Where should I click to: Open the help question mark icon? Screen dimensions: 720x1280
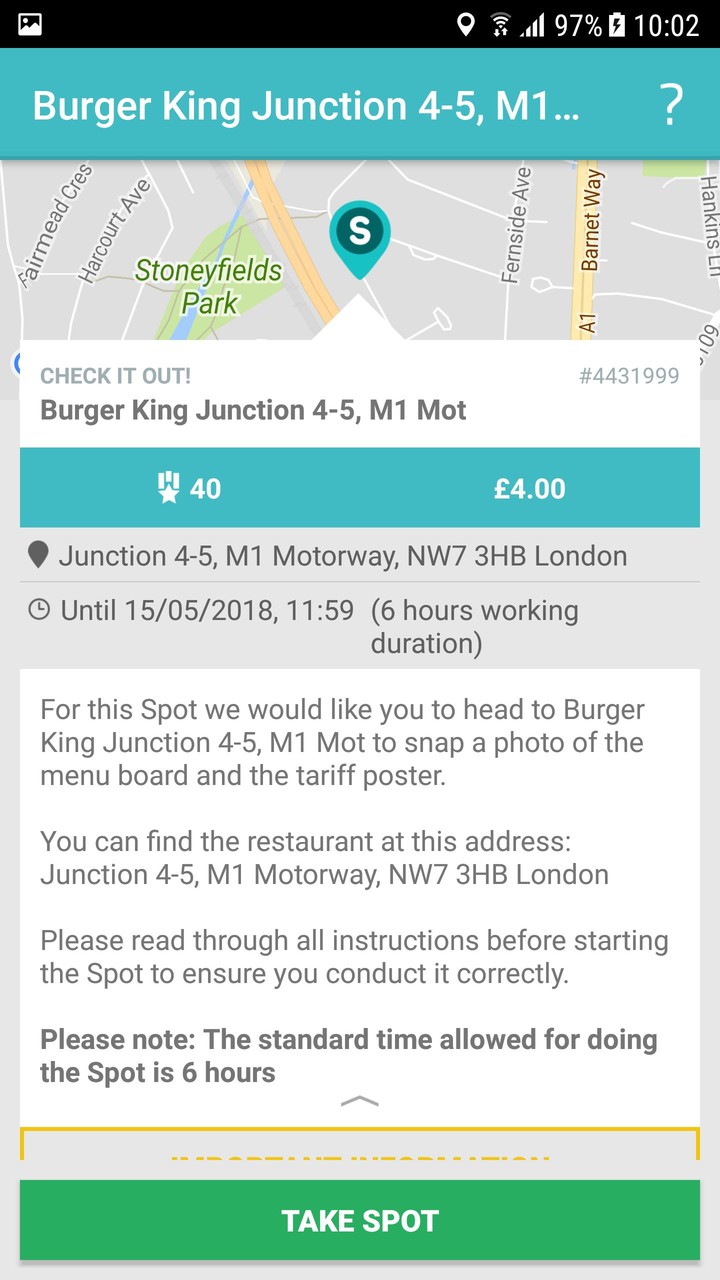670,104
